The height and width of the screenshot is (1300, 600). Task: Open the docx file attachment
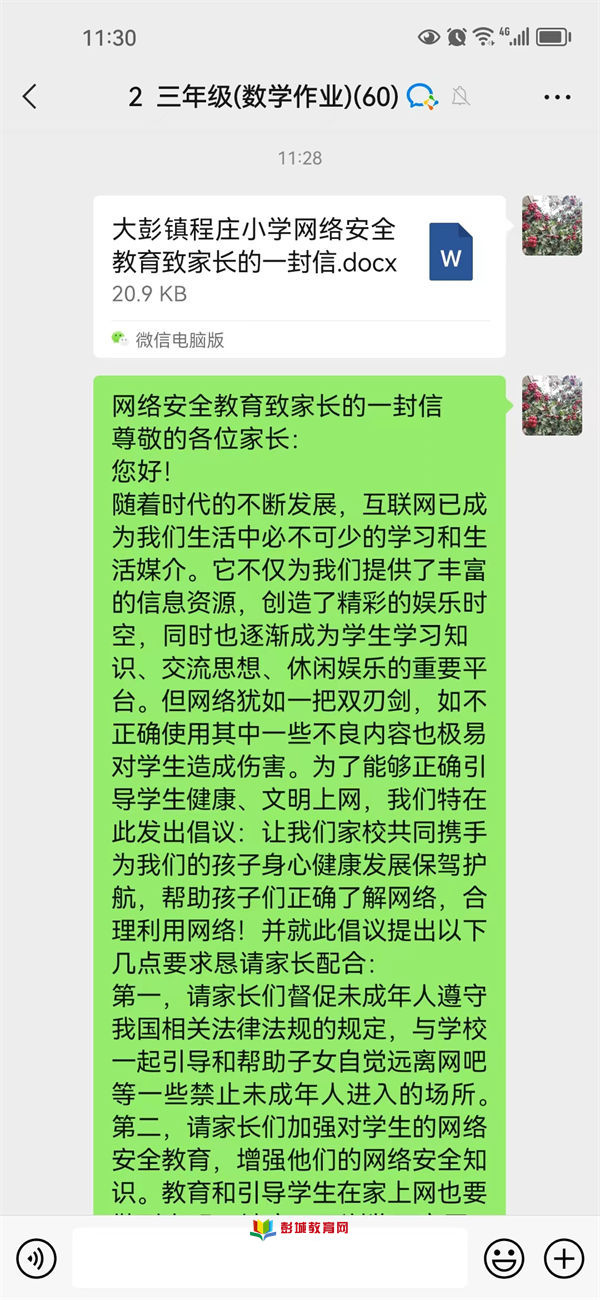299,262
